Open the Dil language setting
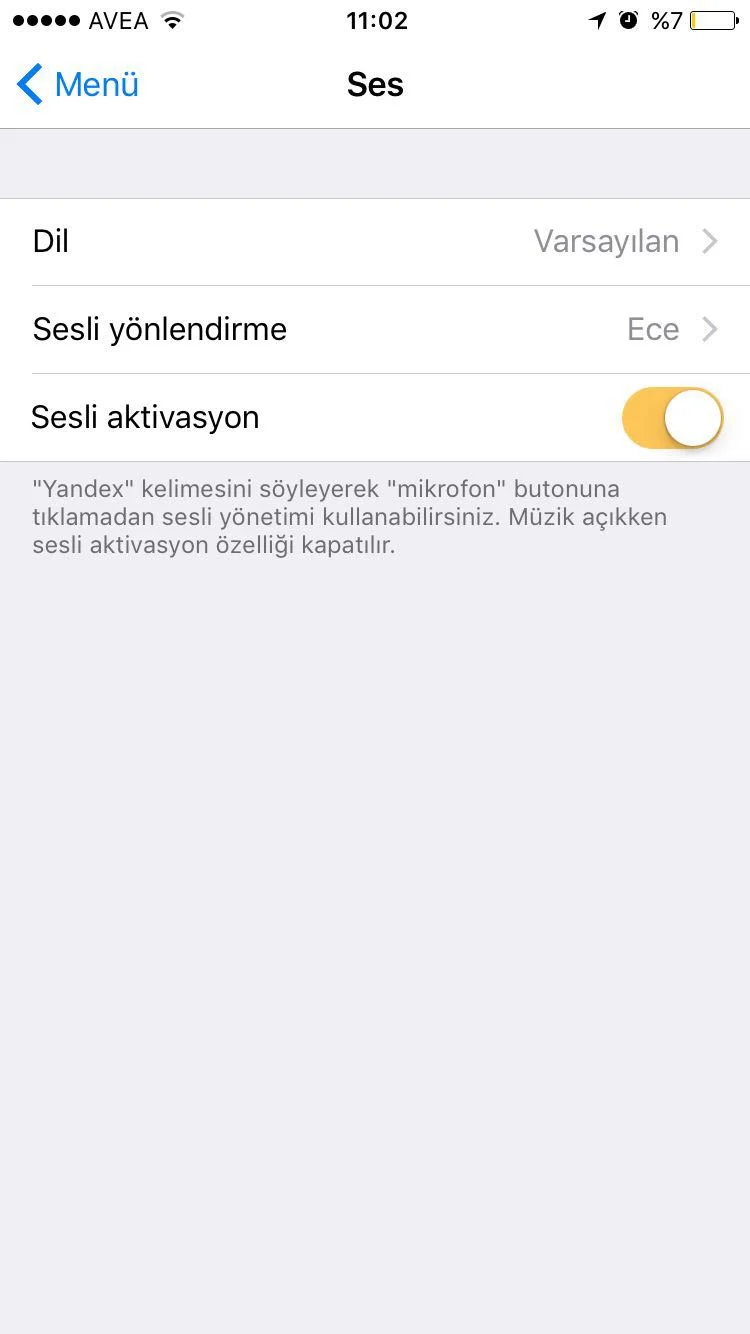The height and width of the screenshot is (1334, 750). point(375,242)
